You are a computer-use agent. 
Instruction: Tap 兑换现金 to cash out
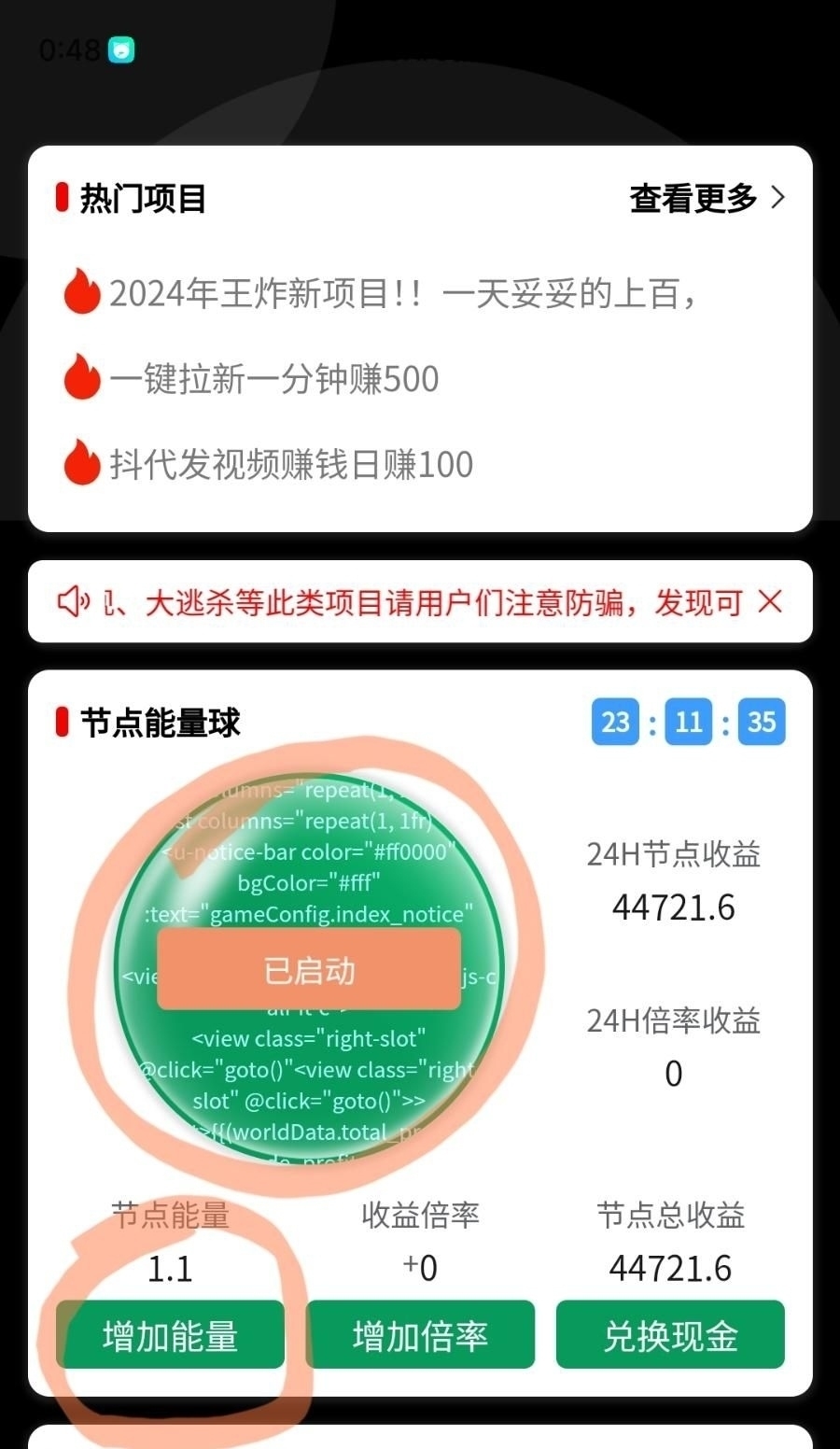coord(670,1335)
